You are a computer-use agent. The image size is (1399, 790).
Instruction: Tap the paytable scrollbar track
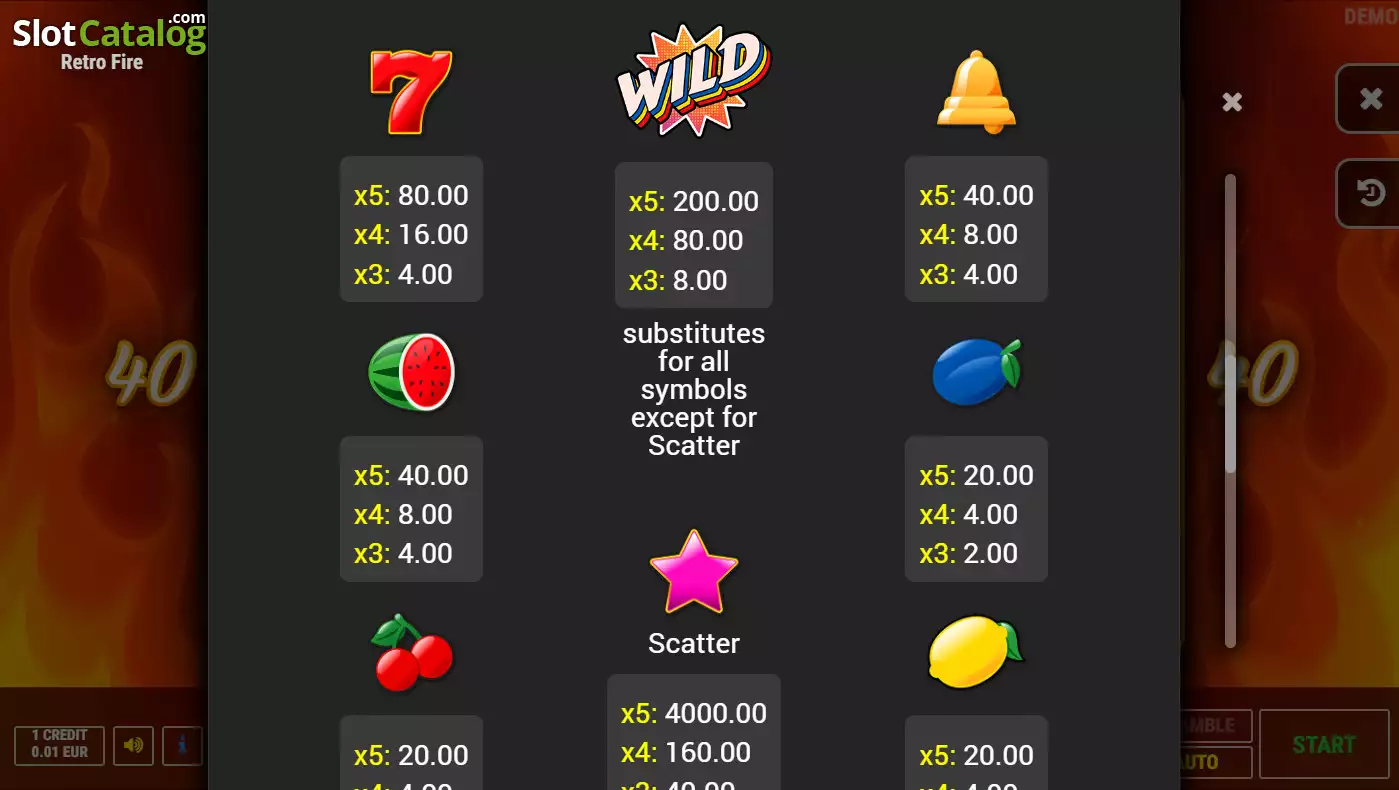pos(1230,410)
